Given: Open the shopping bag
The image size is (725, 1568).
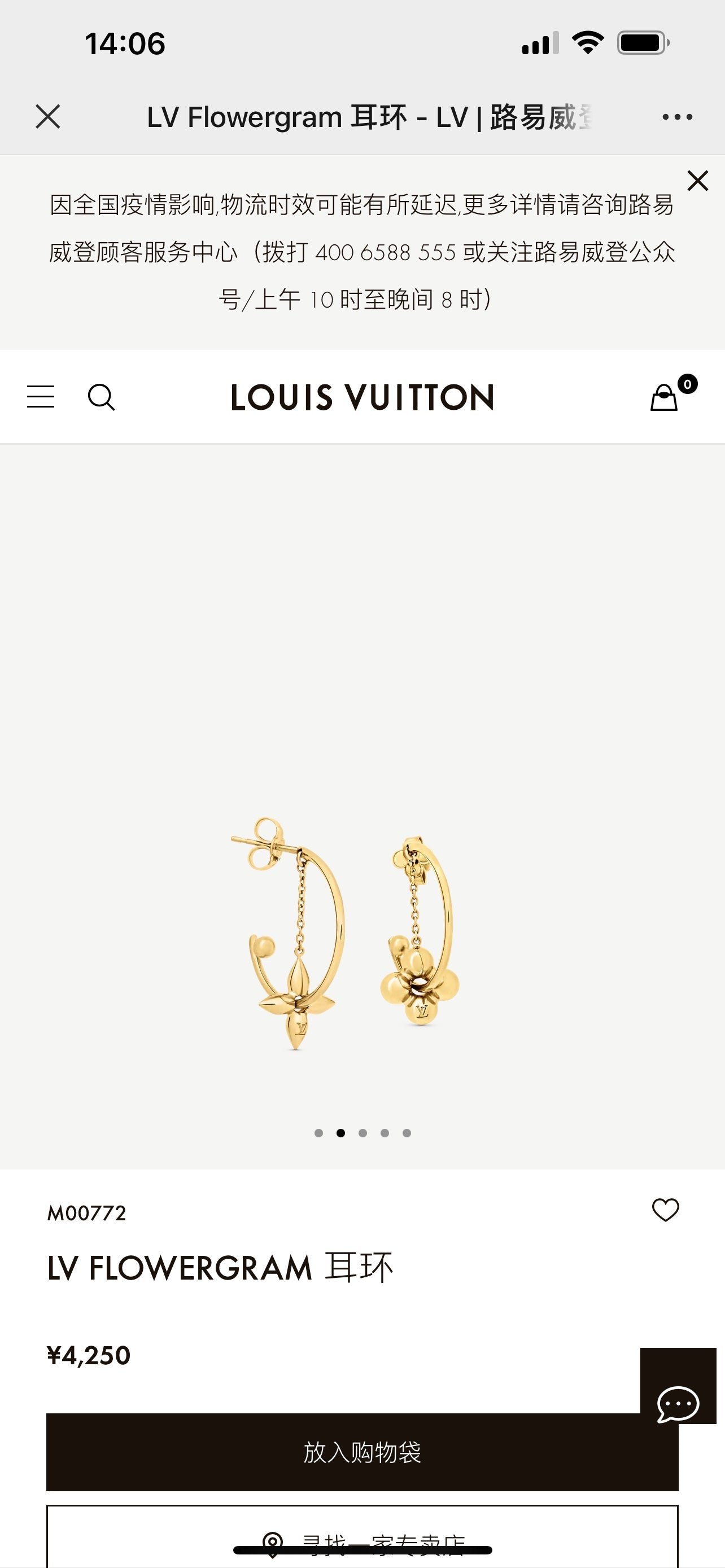Looking at the screenshot, I should [x=665, y=397].
